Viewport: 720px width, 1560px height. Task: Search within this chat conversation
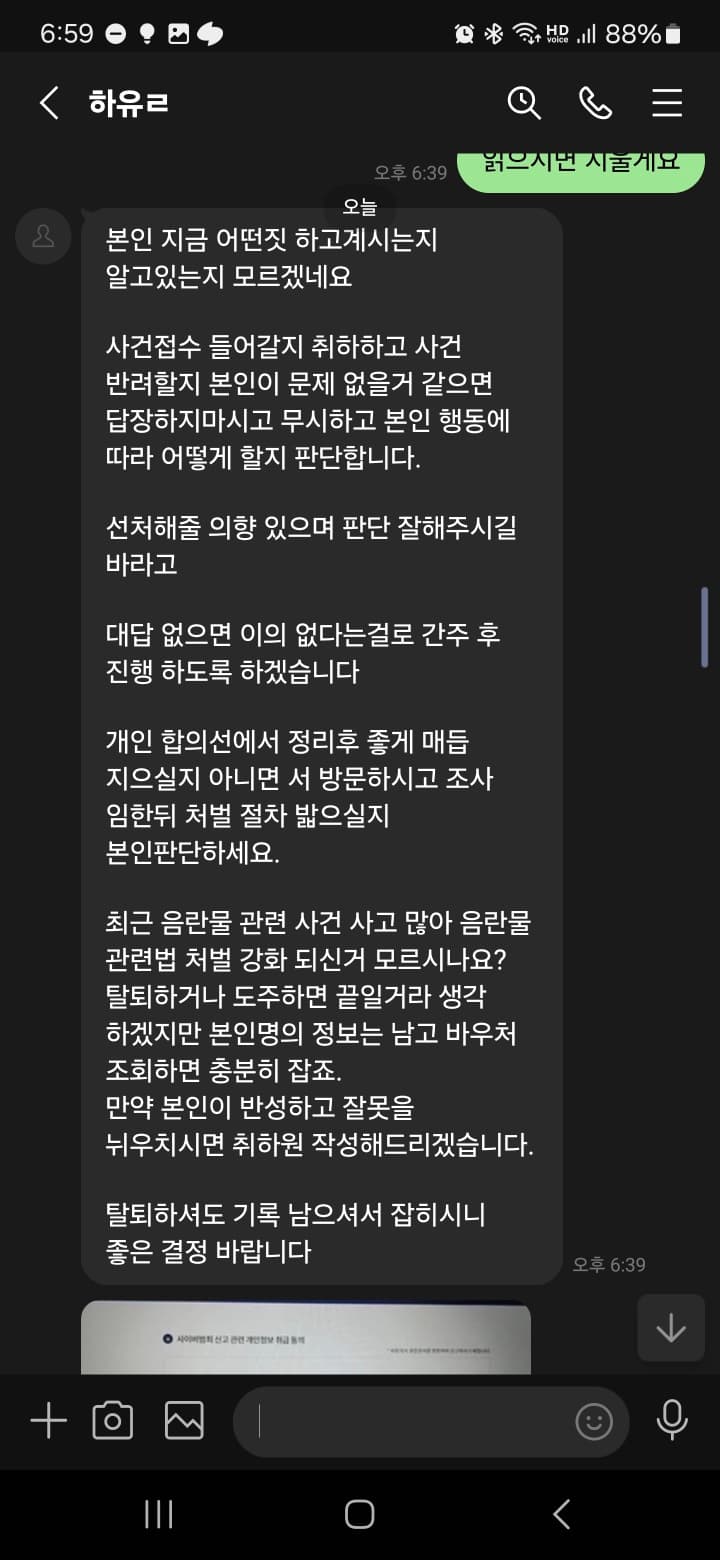(524, 103)
